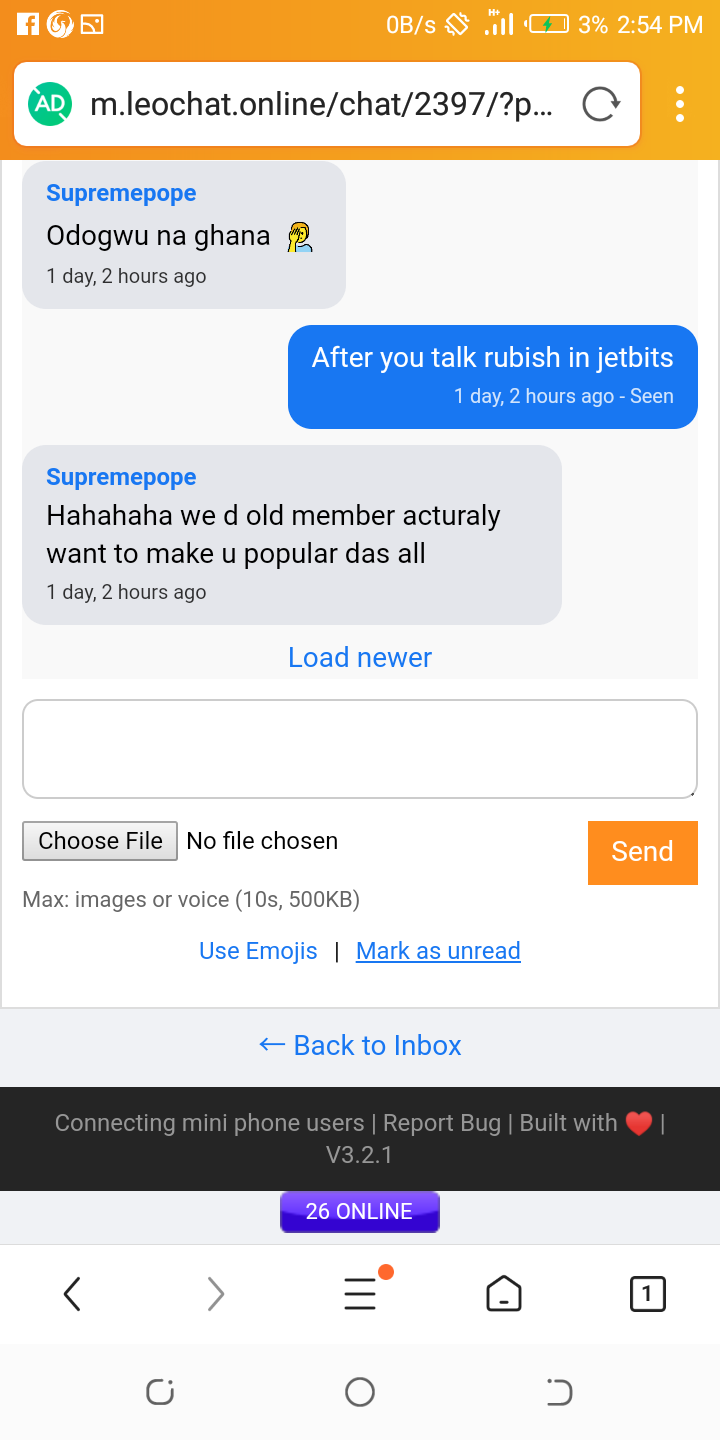Viewport: 720px width, 1440px height.
Task: Open the browser's three-dot overflow menu
Action: (680, 104)
